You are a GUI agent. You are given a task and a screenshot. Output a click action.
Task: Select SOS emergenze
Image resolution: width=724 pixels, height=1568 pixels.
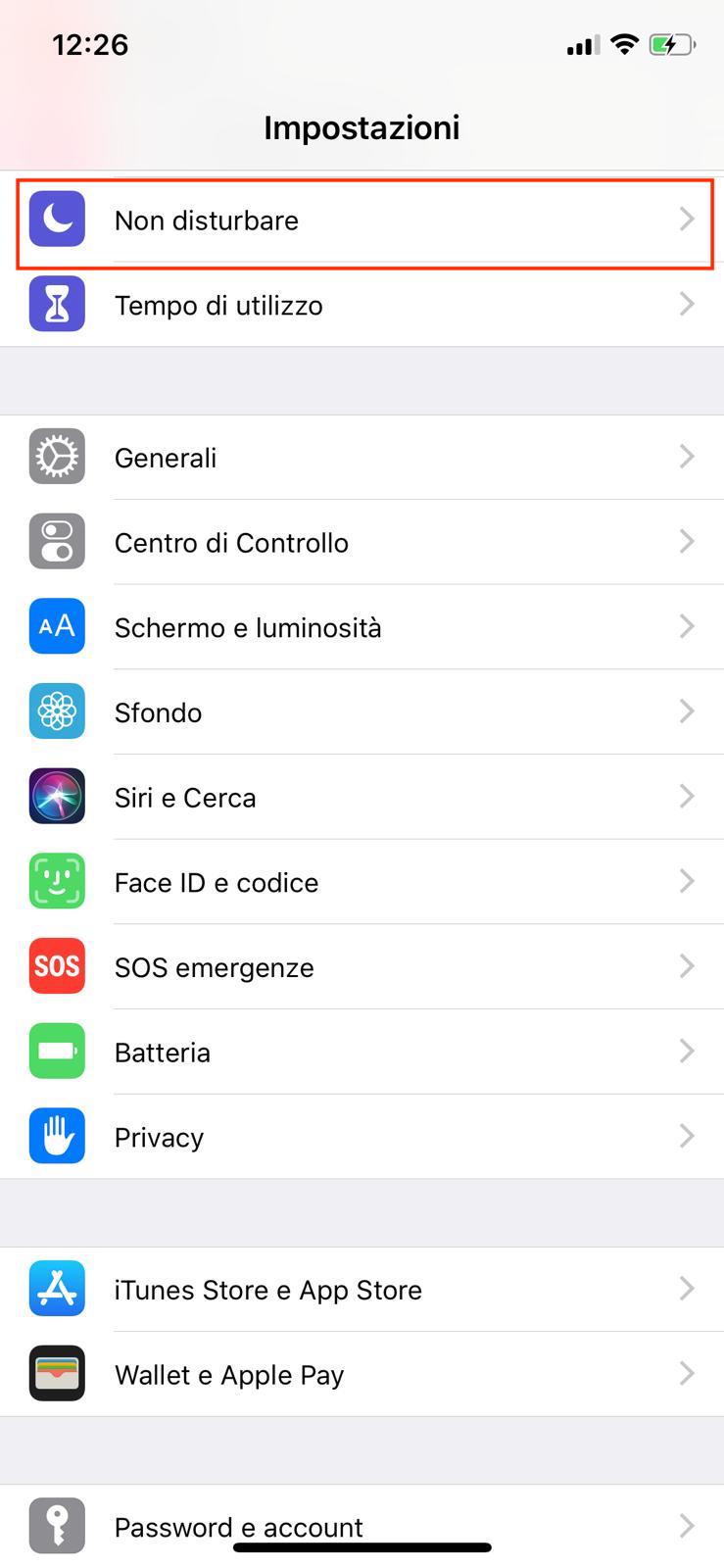click(362, 967)
